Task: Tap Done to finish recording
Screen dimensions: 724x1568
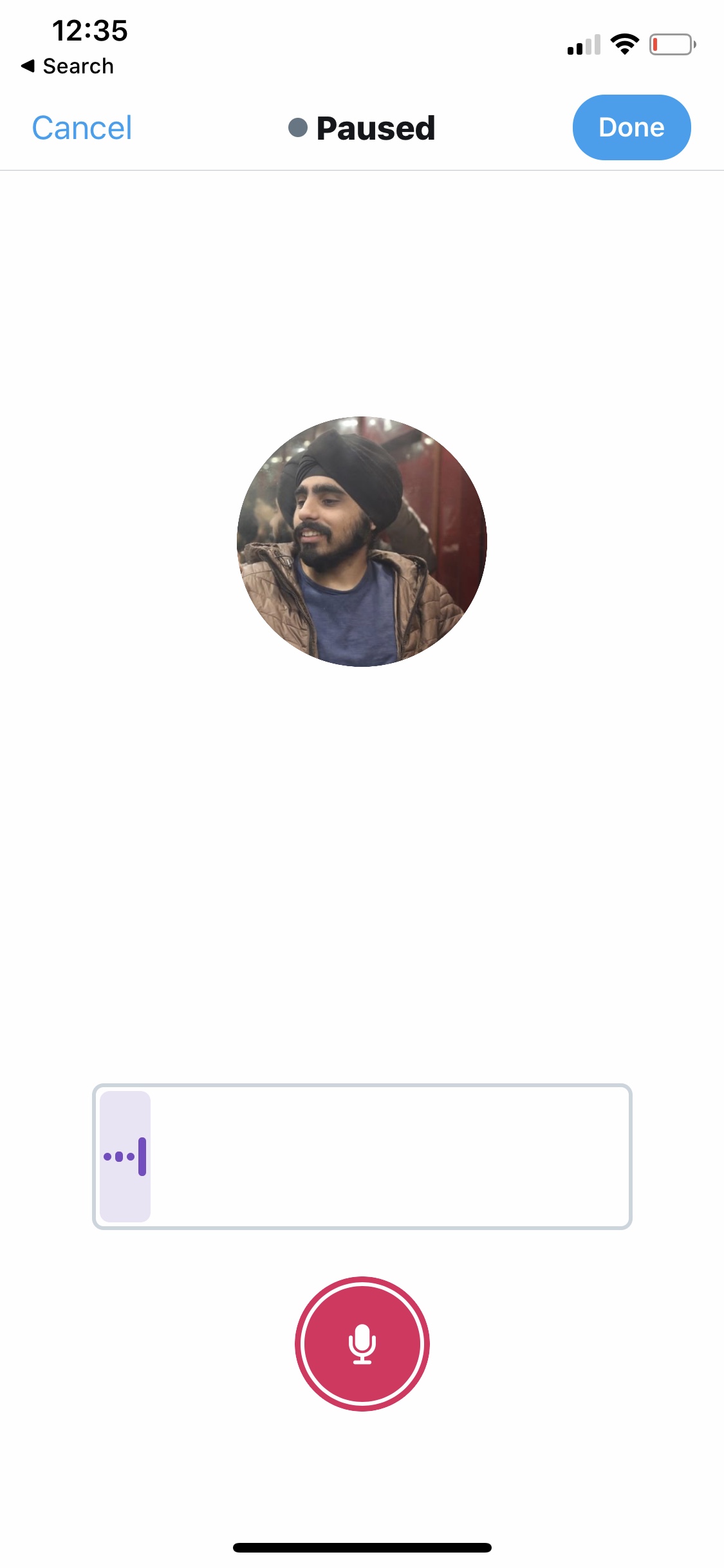Action: (631, 127)
